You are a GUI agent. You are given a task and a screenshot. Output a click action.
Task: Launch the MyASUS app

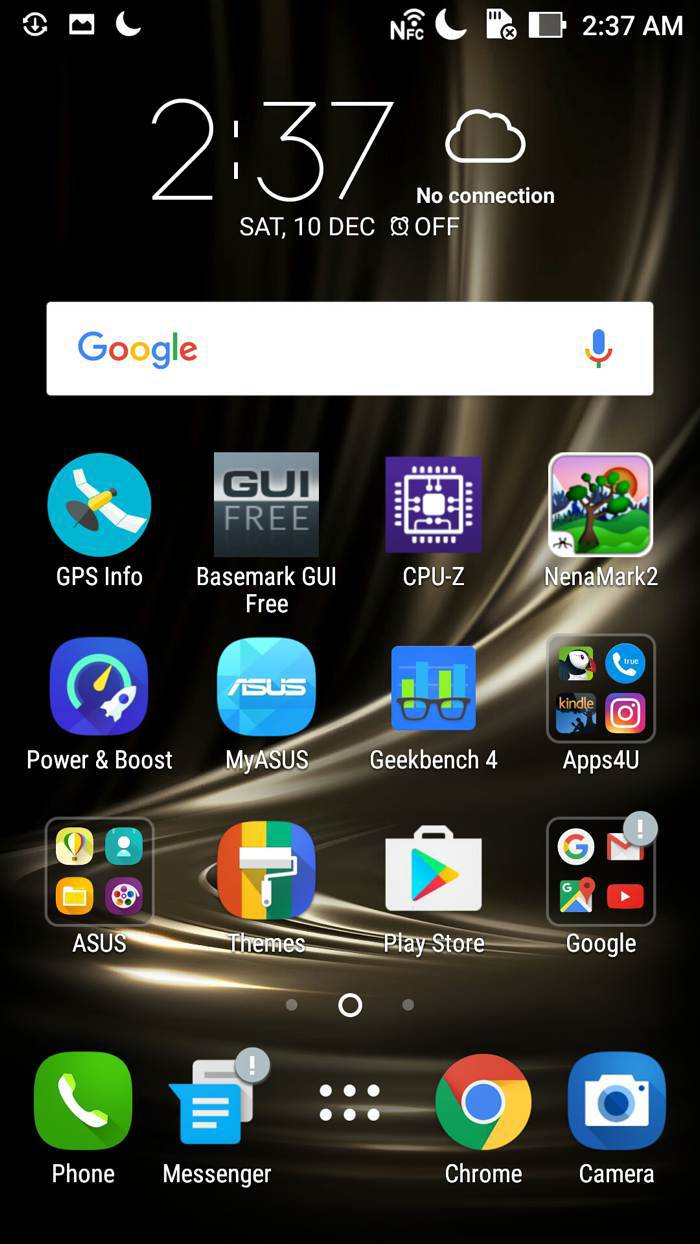click(266, 687)
